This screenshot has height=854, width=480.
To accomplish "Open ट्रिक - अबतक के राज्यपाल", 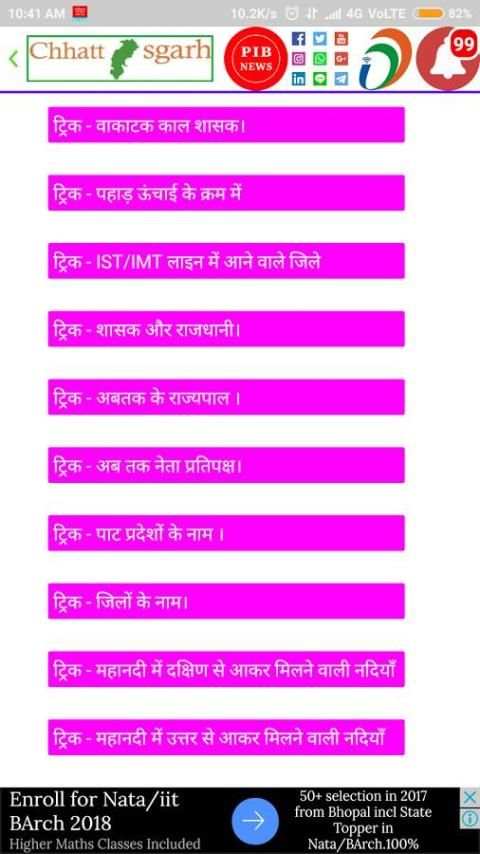I will tap(226, 397).
